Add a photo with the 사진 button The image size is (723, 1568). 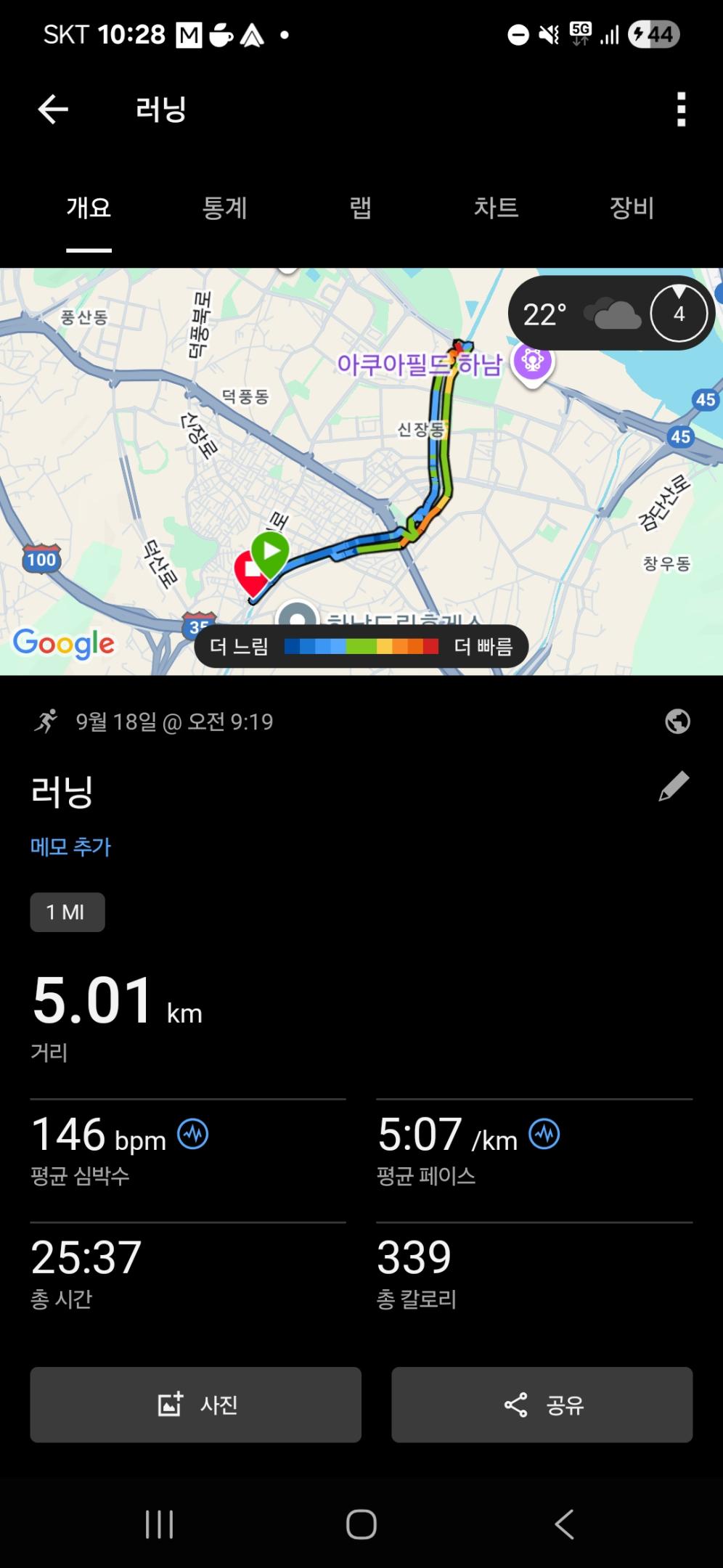[x=195, y=1405]
